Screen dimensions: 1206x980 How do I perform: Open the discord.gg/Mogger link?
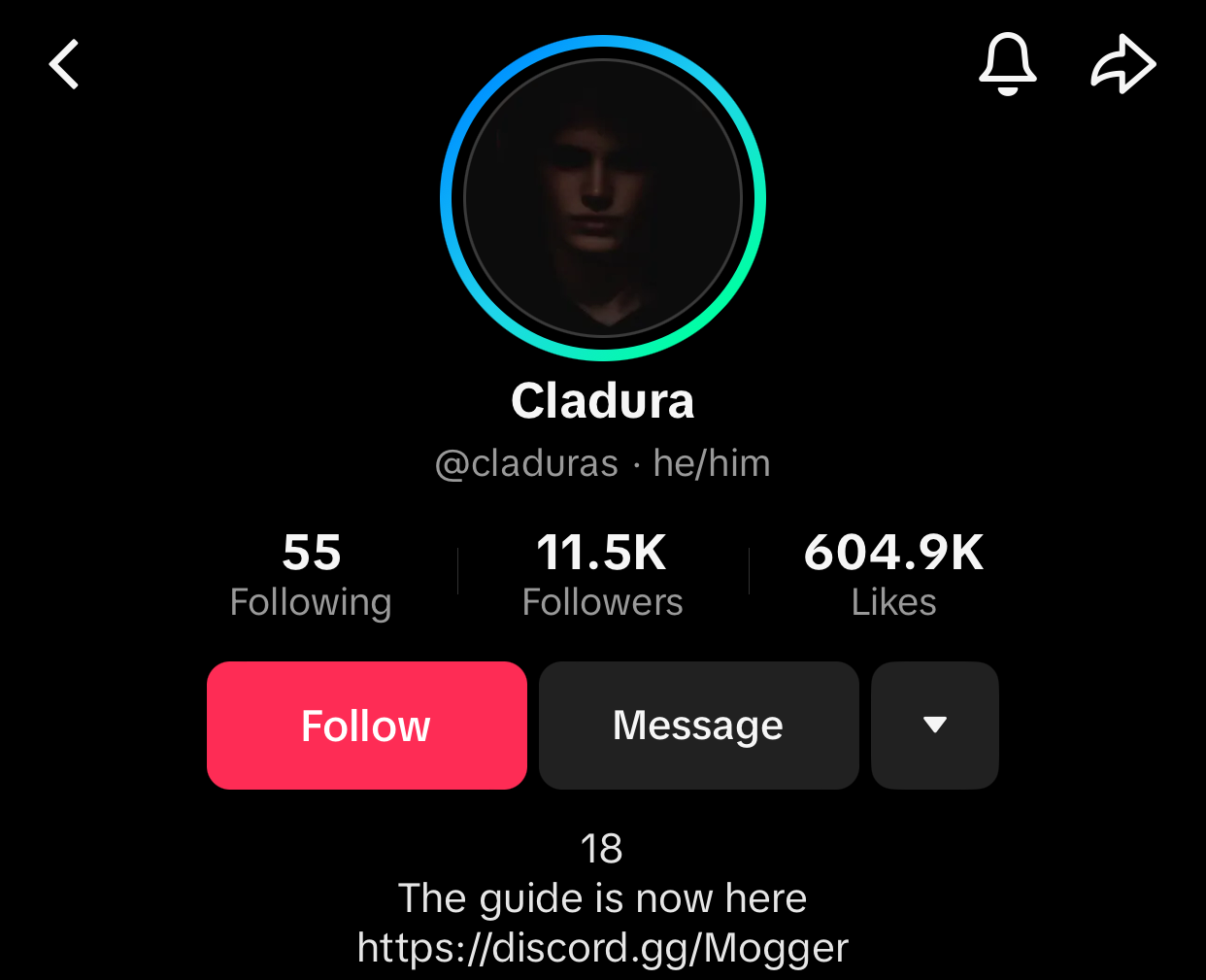point(602,948)
